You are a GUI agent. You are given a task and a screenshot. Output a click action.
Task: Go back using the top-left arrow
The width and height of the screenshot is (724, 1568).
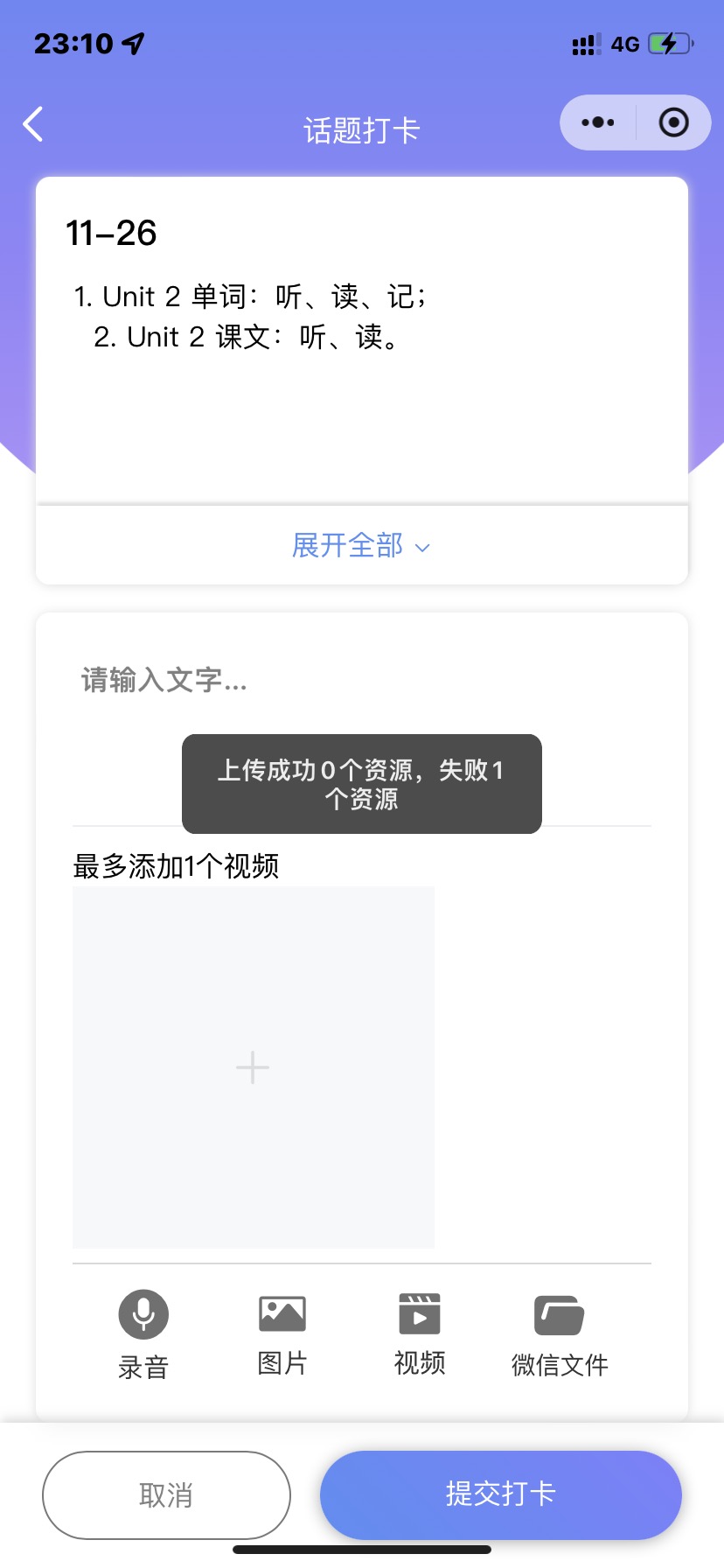(33, 124)
